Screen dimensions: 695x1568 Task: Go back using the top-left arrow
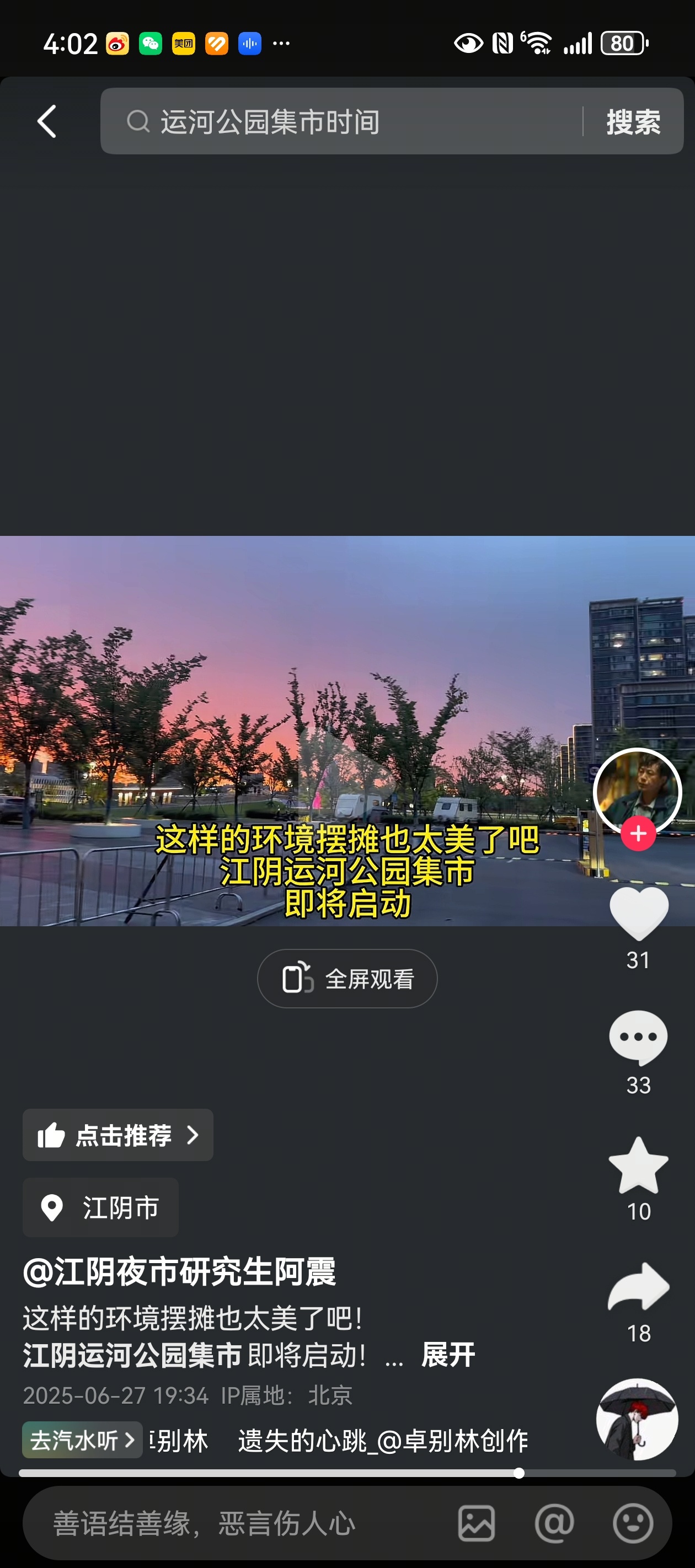point(47,121)
